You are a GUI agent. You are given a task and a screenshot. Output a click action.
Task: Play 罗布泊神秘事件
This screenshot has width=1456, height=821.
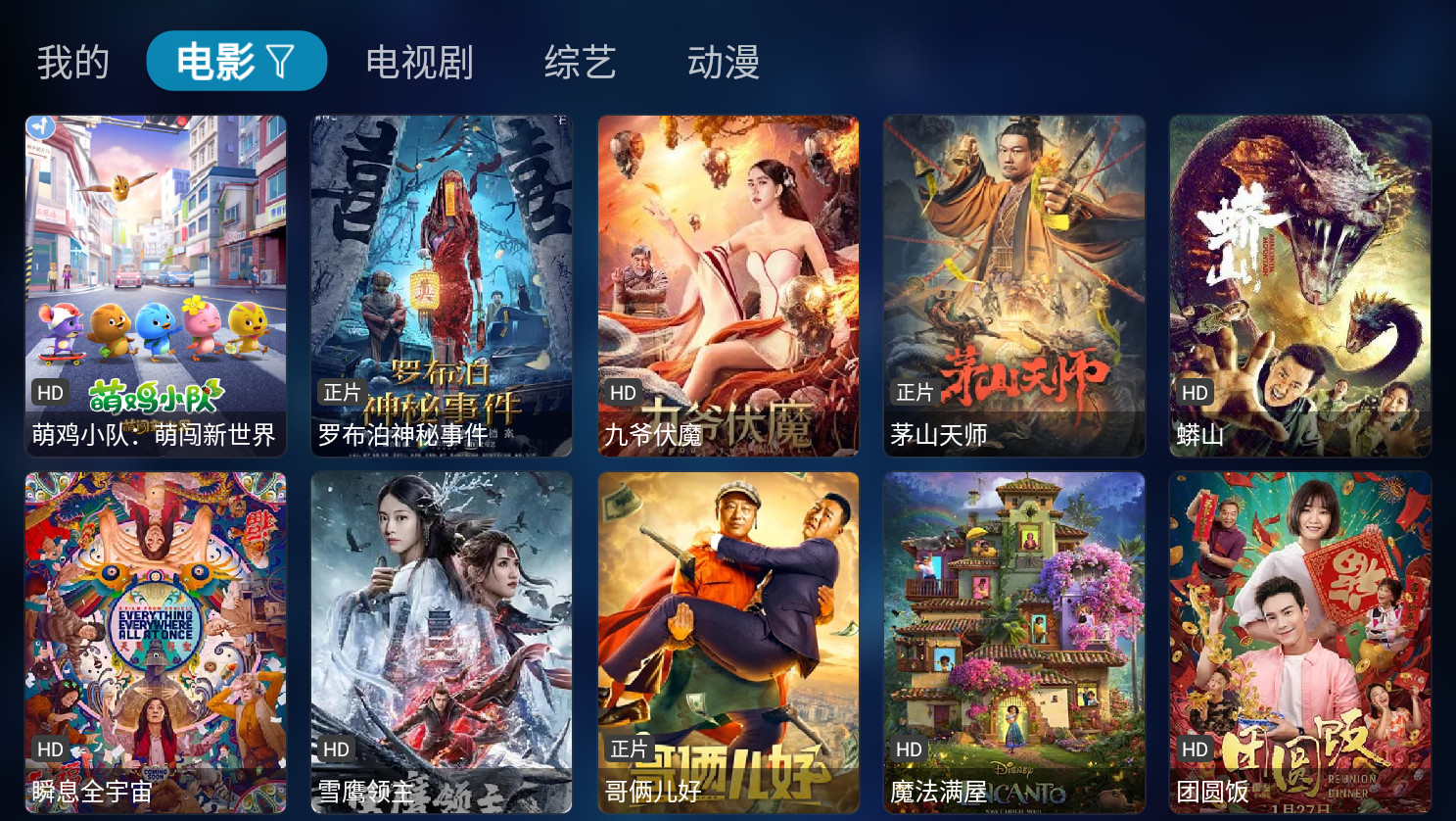(442, 285)
